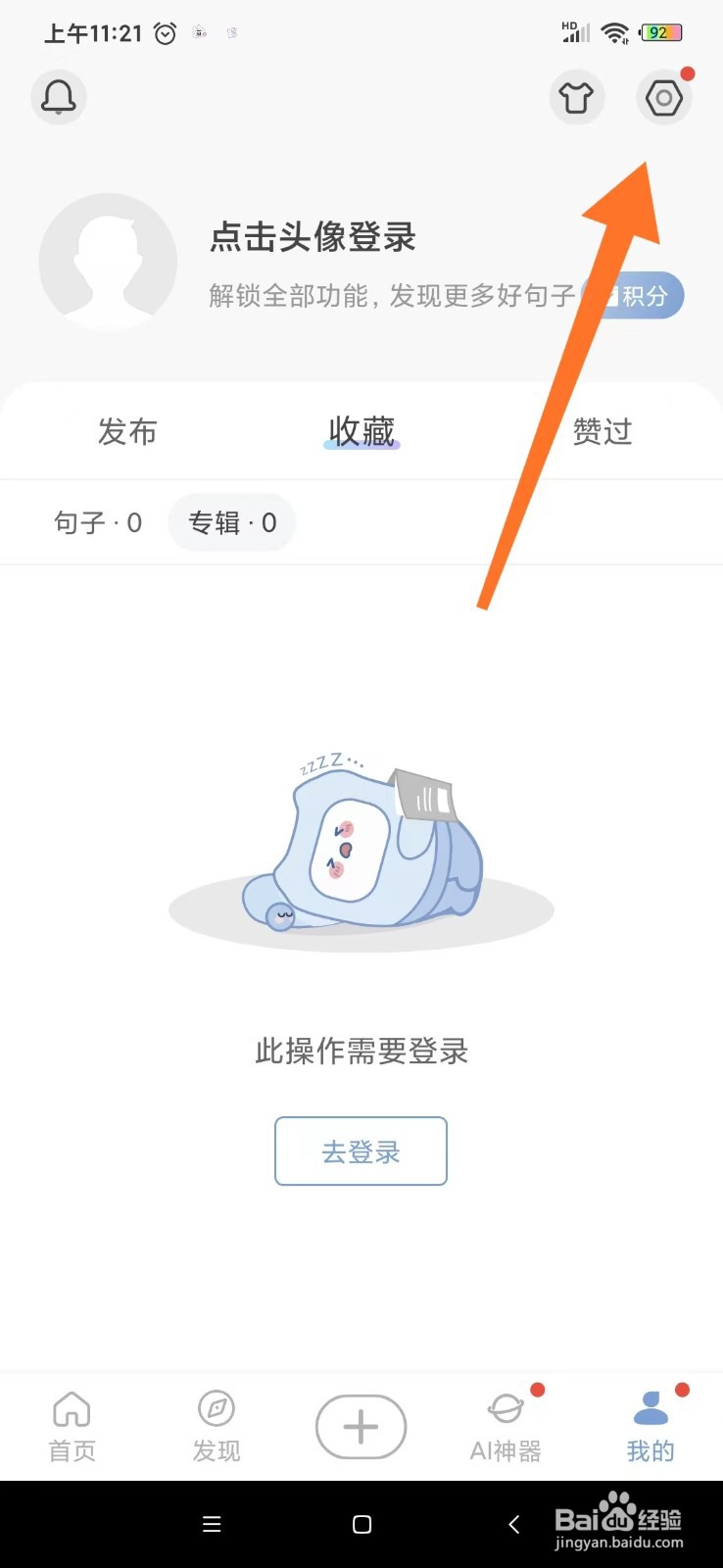
Task: Open recent apps via navigation bar
Action: (212, 1524)
